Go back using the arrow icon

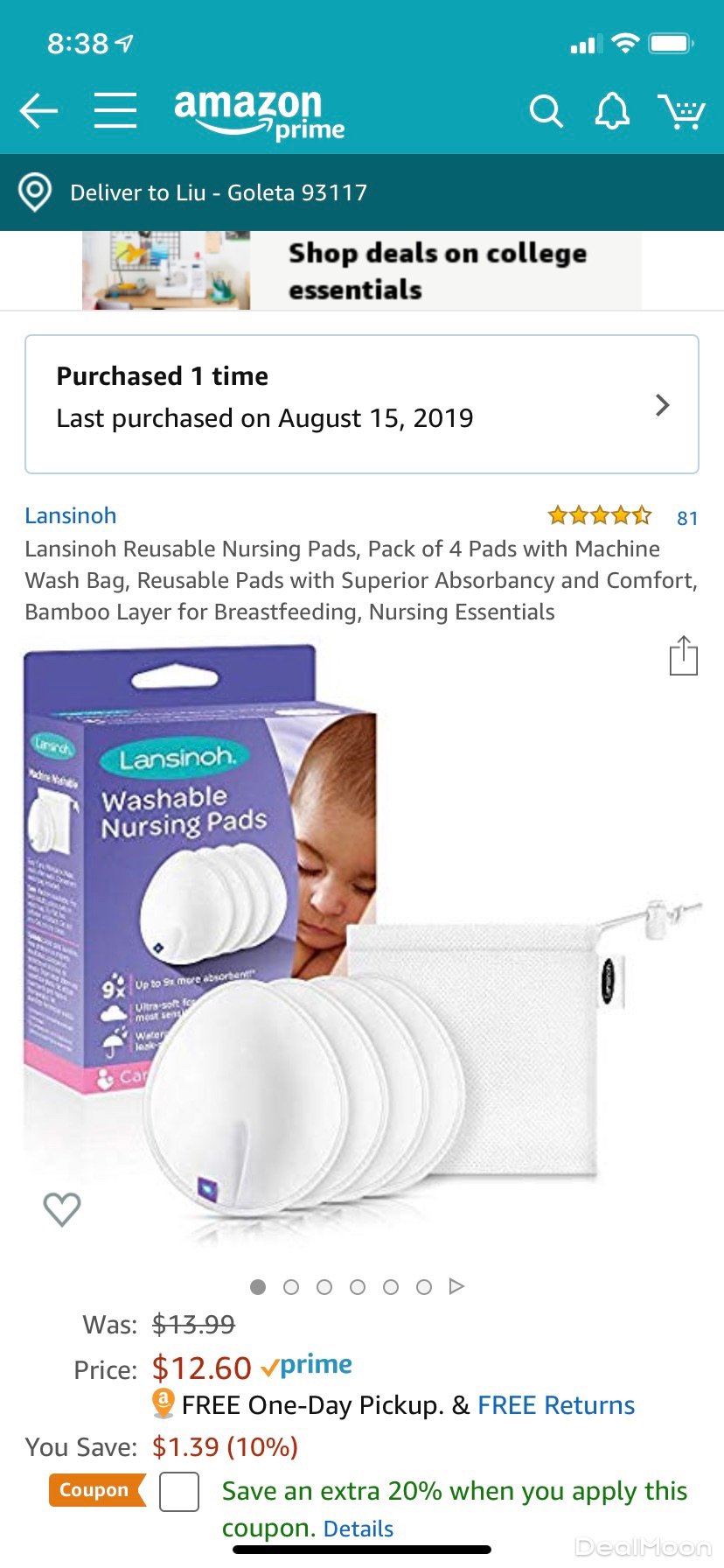pyautogui.click(x=38, y=112)
